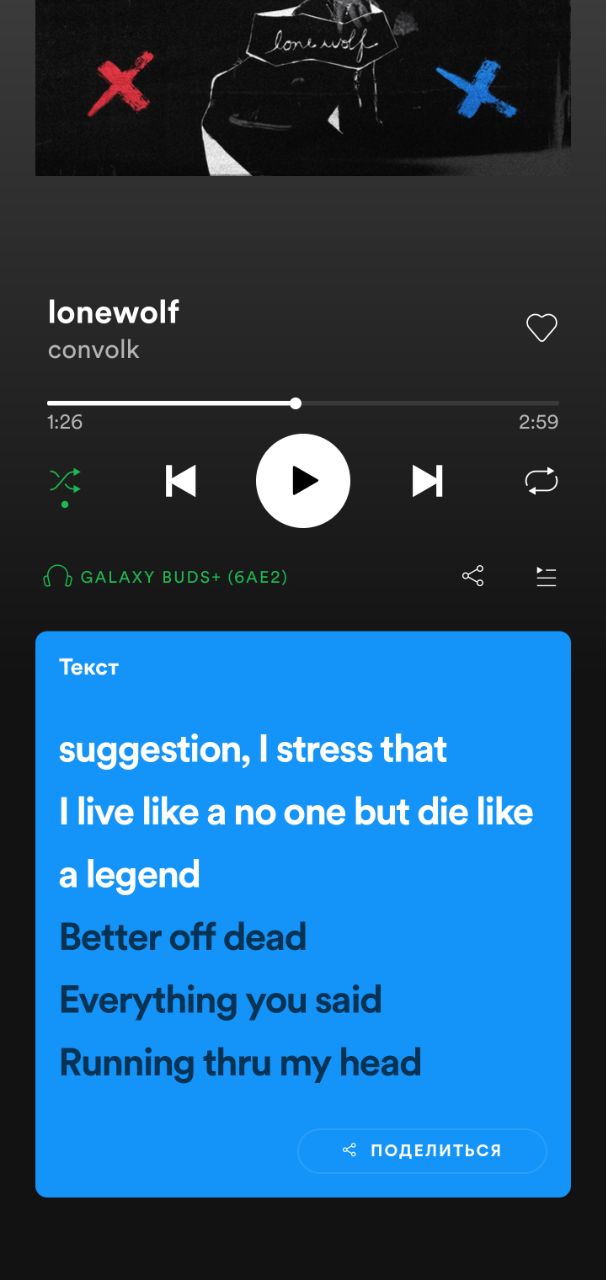Image resolution: width=606 pixels, height=1280 pixels.
Task: Skip to the next track
Action: tap(427, 481)
